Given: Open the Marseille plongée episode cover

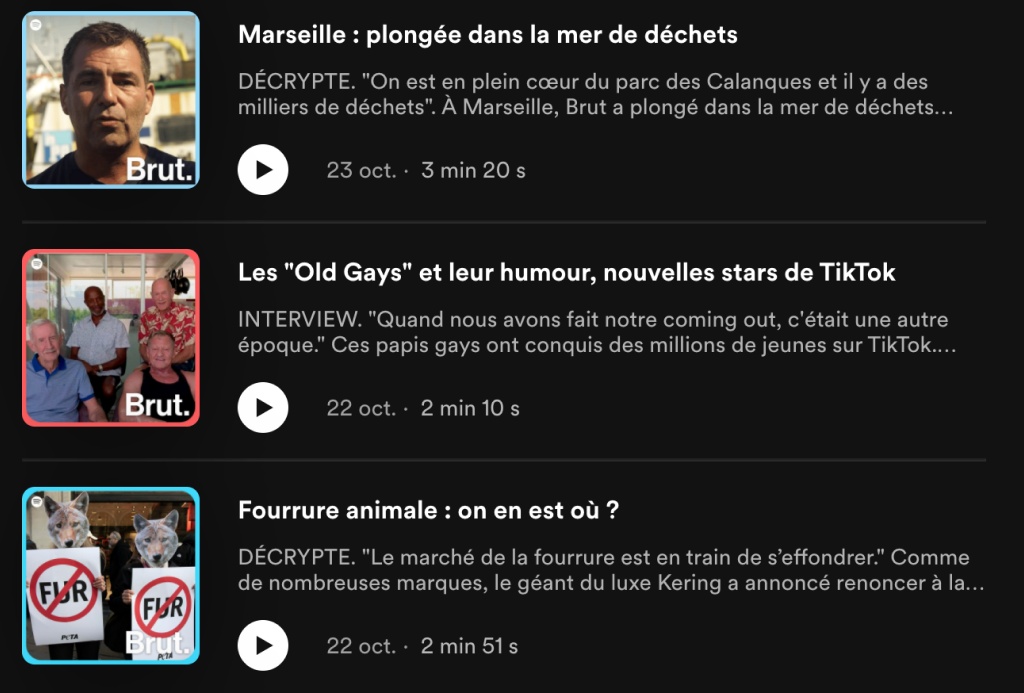Looking at the screenshot, I should coord(111,100).
